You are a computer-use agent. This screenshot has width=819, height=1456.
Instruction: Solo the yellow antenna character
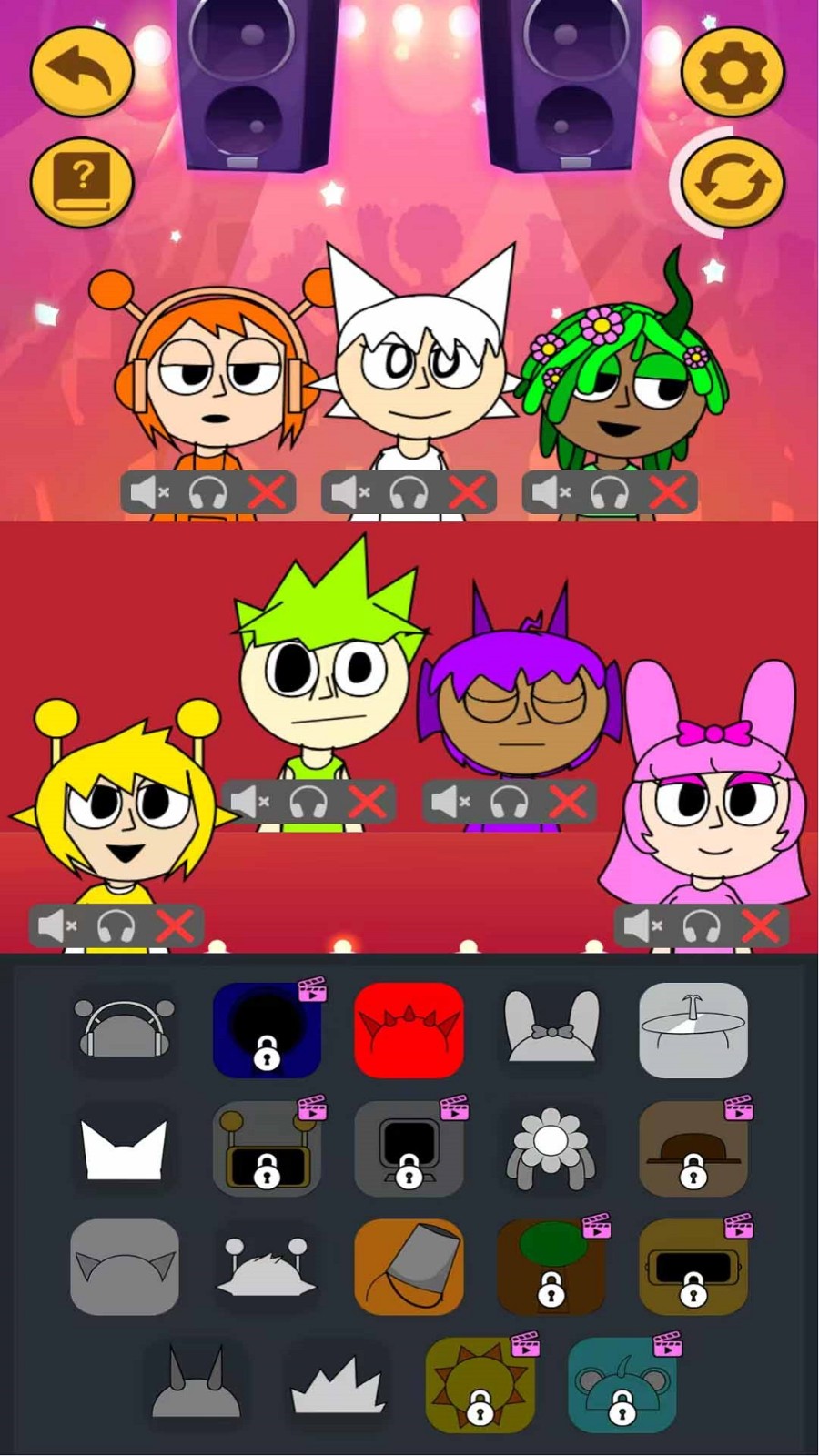[x=116, y=927]
